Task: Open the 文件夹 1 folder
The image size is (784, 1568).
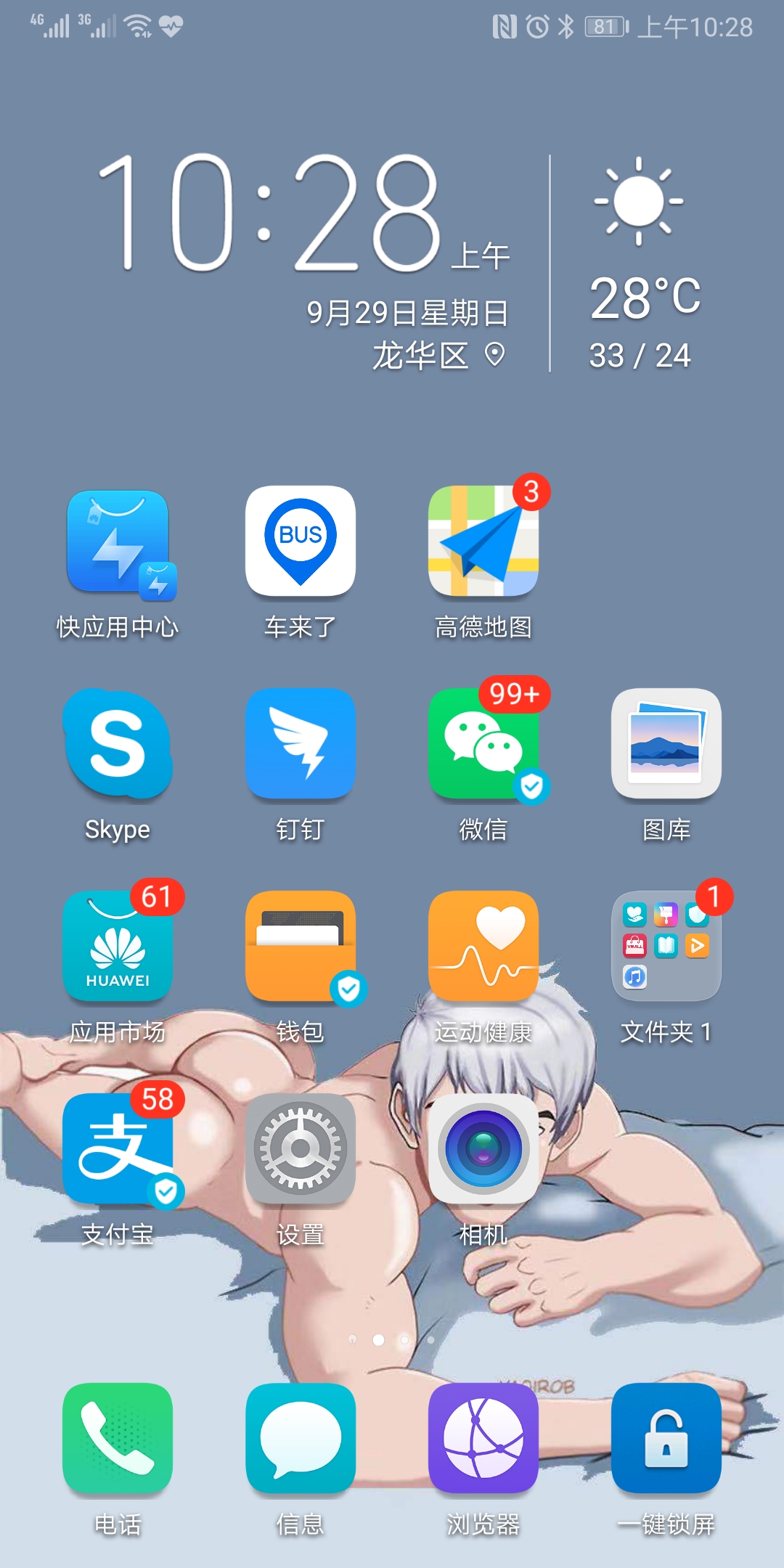Action: [666, 946]
